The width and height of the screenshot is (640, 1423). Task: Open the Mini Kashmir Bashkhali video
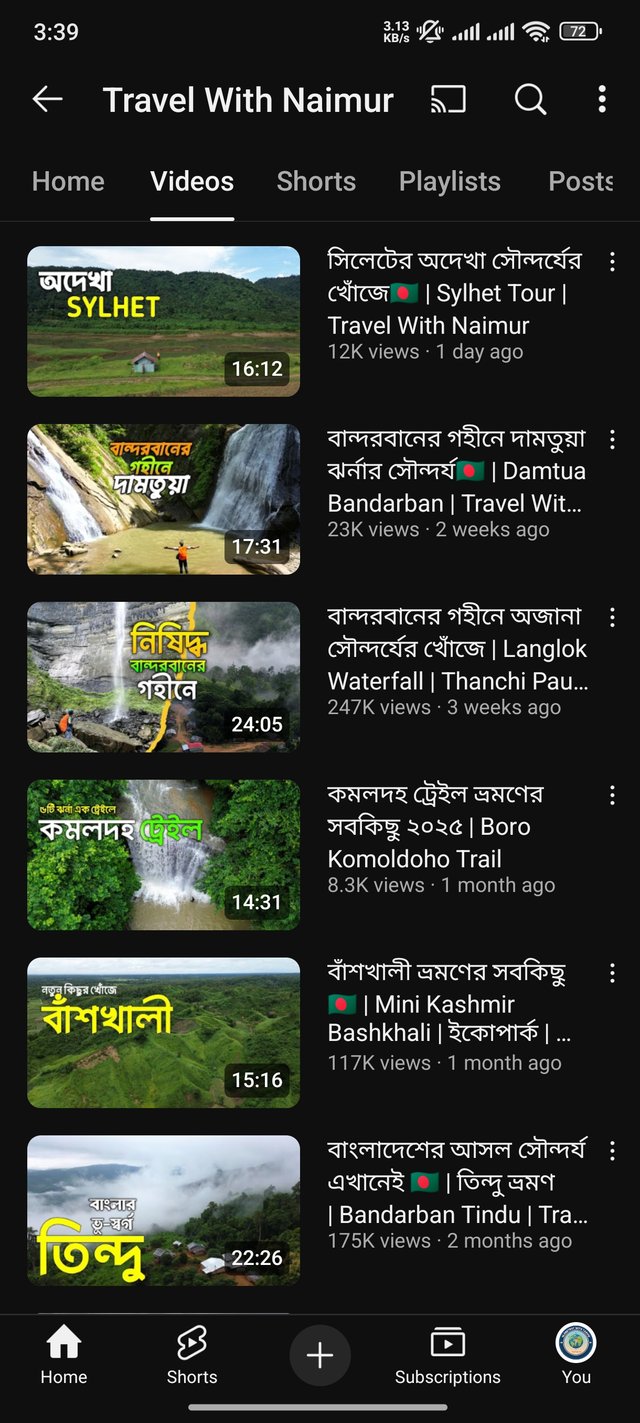[x=163, y=1033]
